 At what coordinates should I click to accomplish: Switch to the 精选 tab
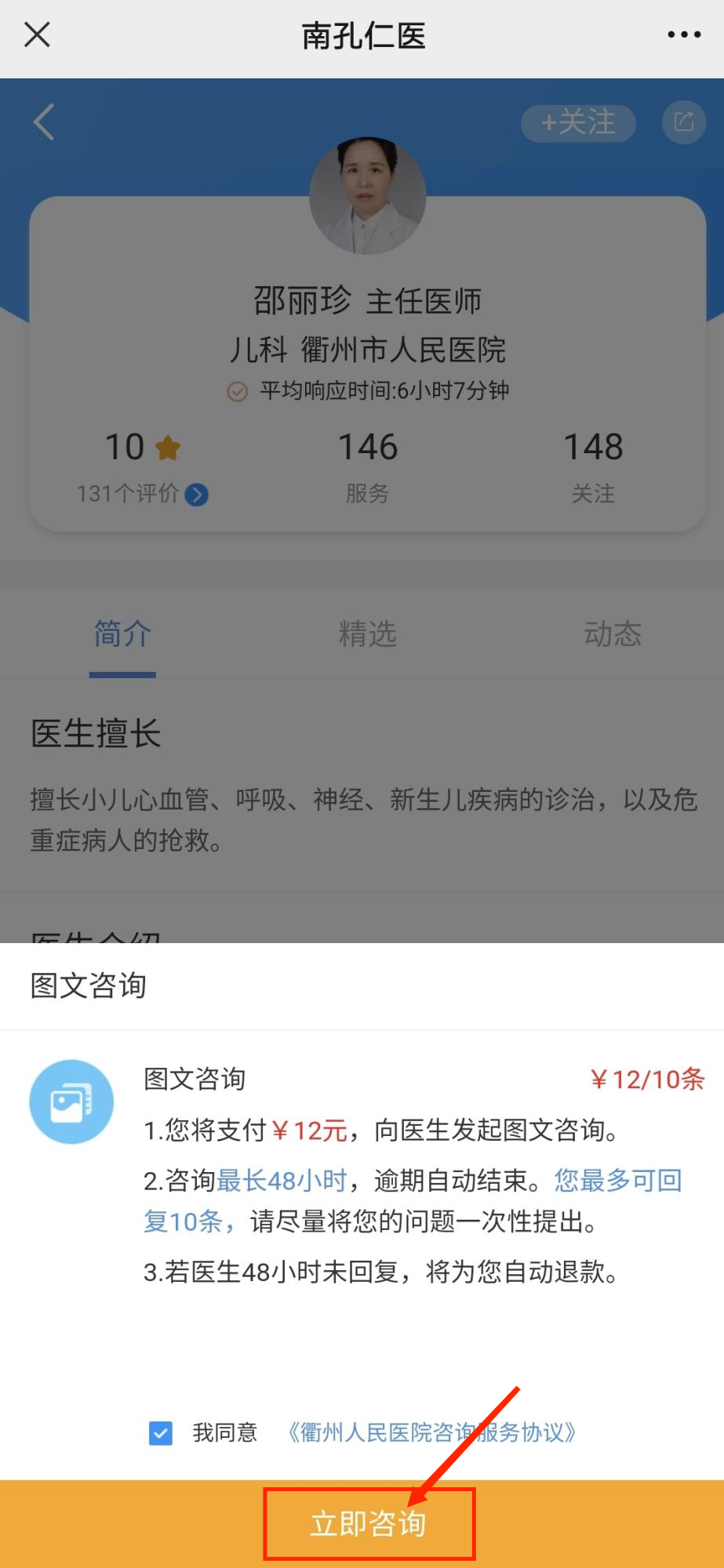click(x=367, y=633)
